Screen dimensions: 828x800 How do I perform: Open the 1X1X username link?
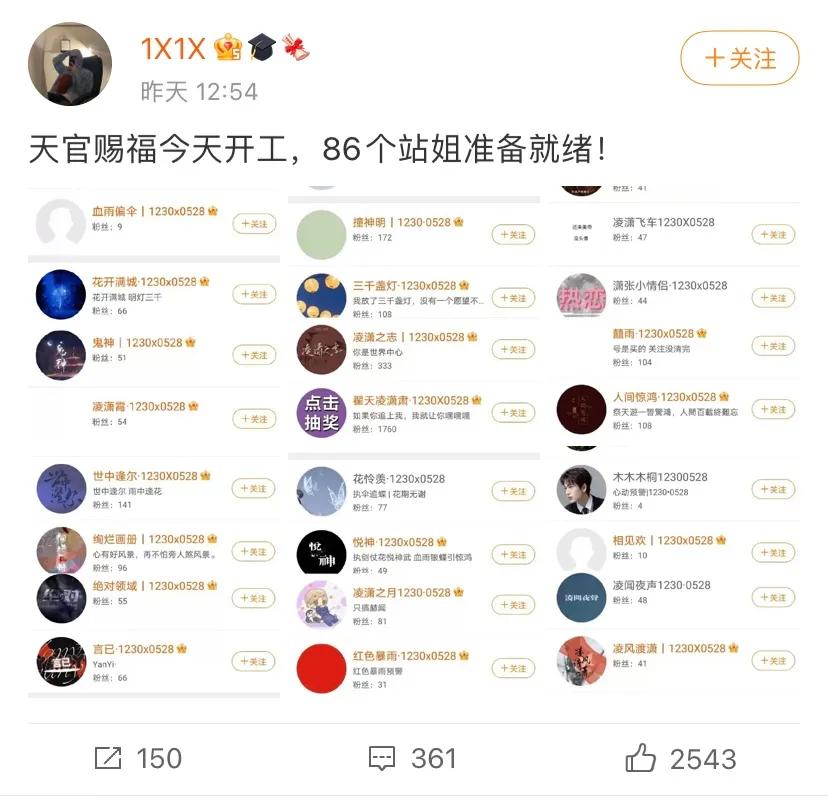pyautogui.click(x=173, y=48)
